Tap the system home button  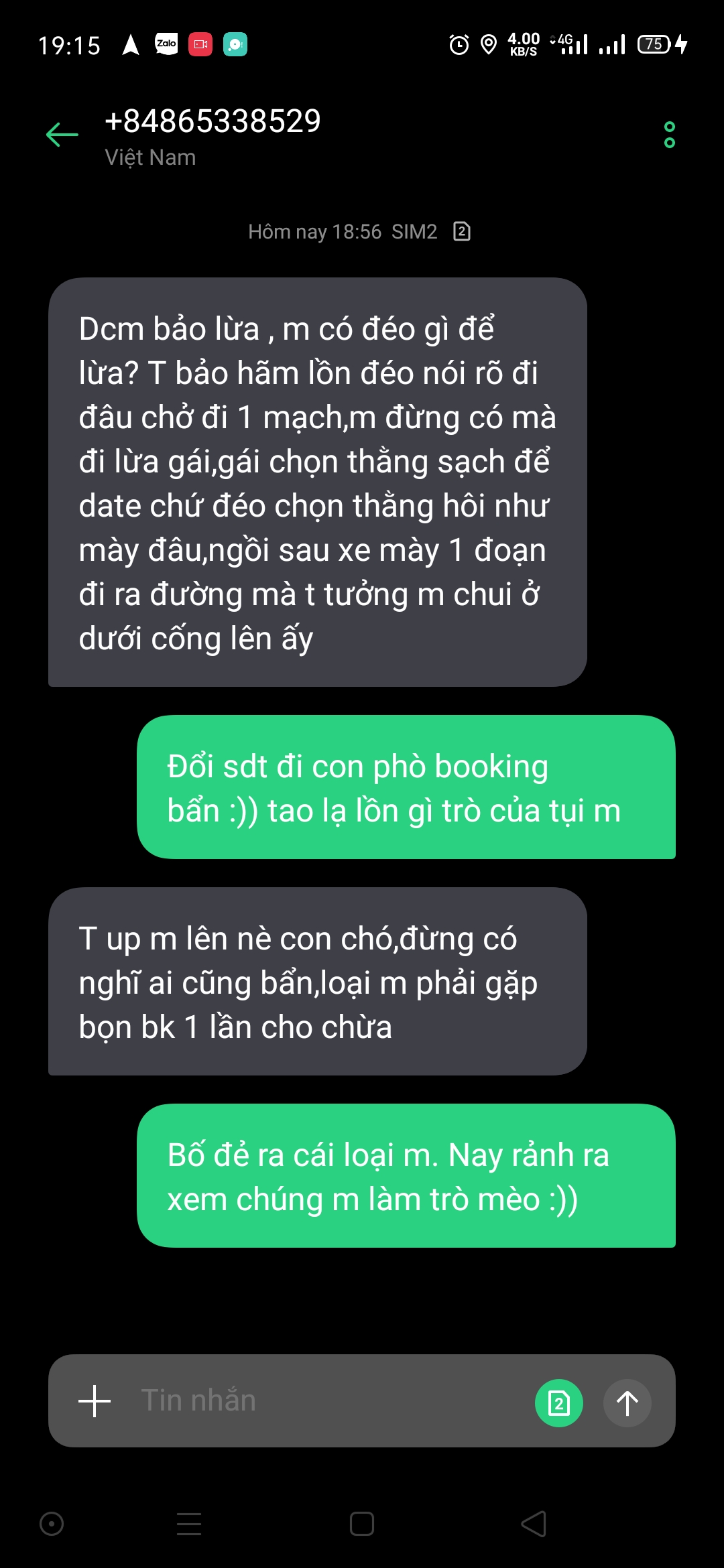[x=361, y=1524]
